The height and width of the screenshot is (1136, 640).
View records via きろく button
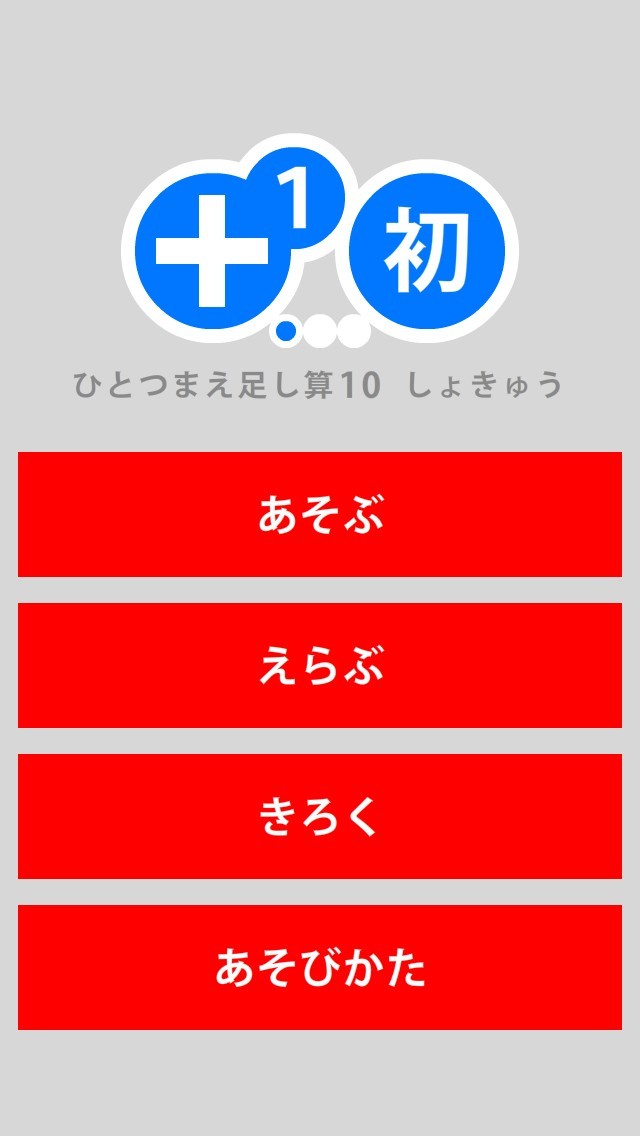point(320,816)
